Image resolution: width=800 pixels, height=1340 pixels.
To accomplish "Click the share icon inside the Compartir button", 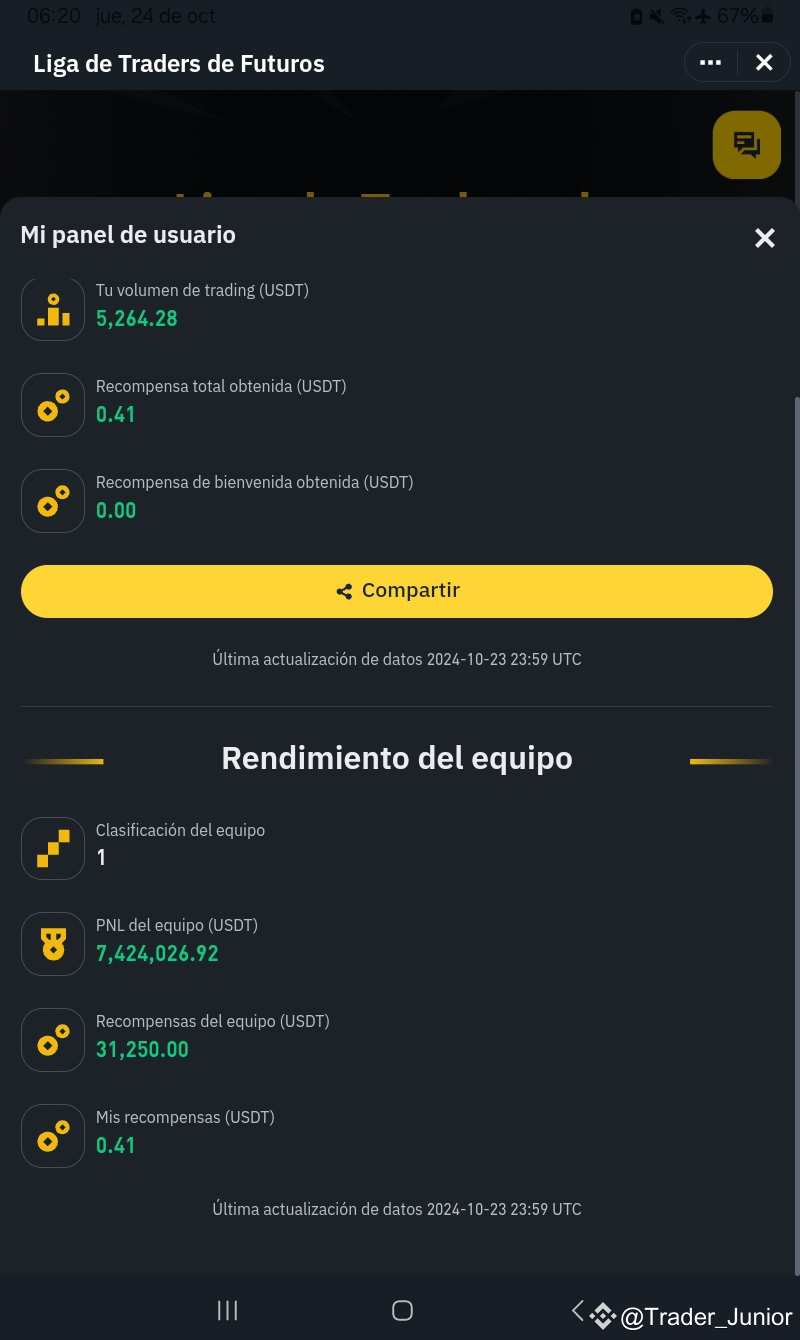I will 344,590.
